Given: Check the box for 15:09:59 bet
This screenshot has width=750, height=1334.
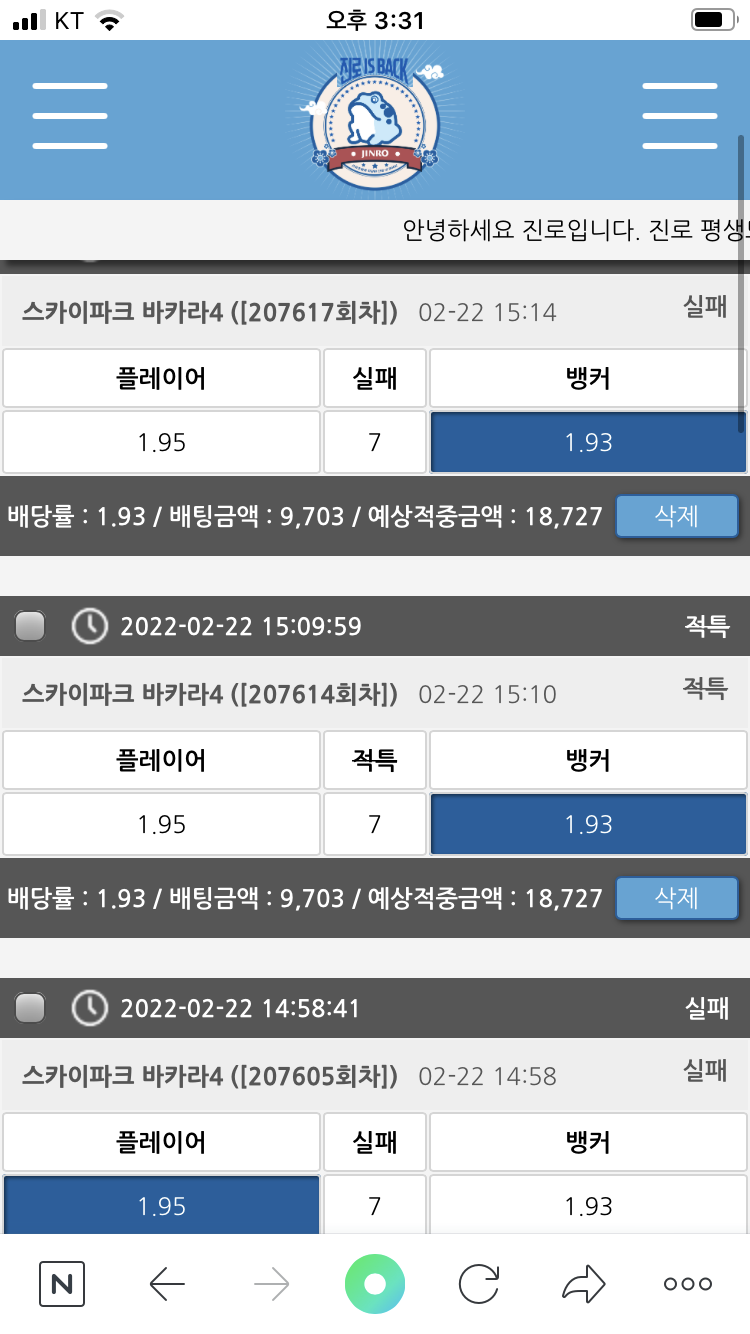Looking at the screenshot, I should (31, 627).
